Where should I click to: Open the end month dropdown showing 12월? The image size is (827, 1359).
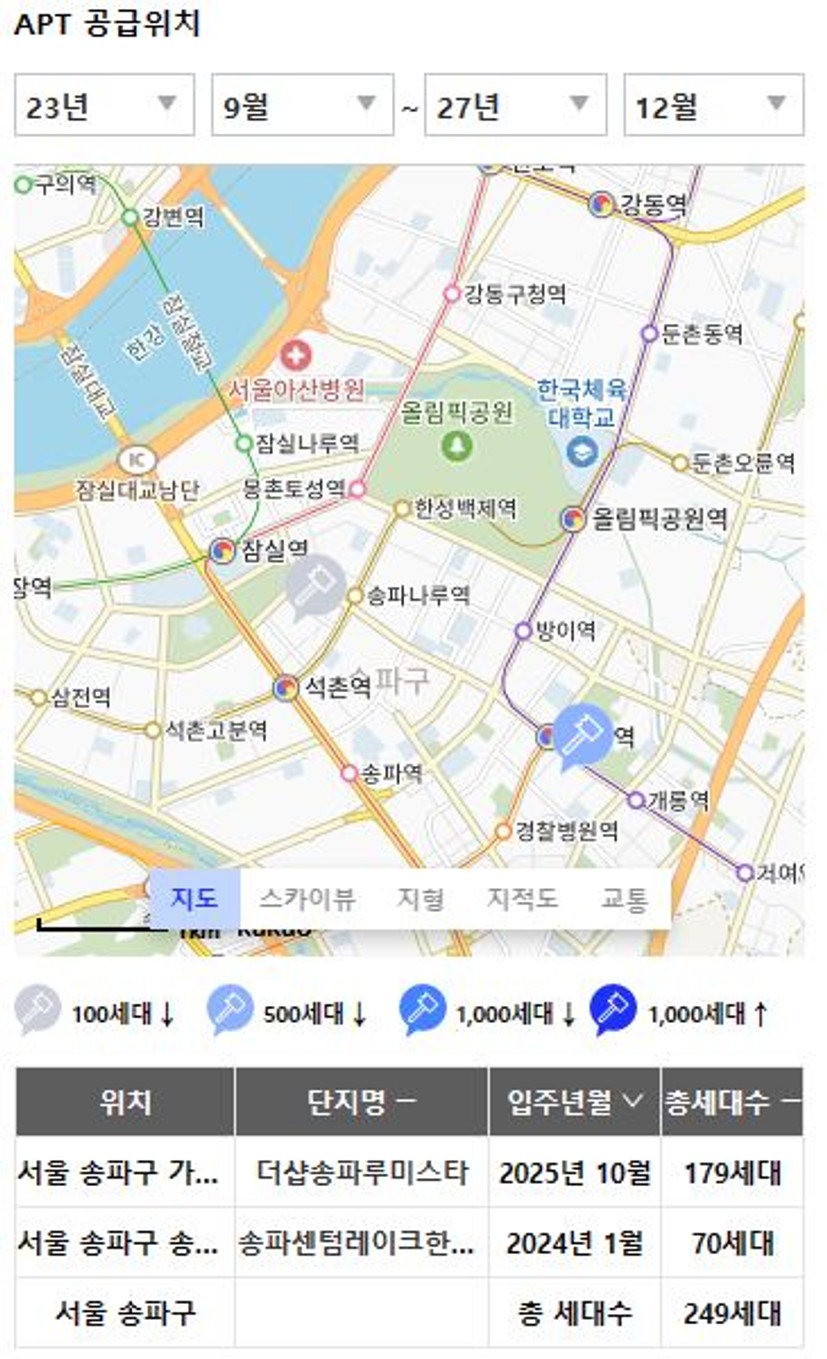click(x=713, y=105)
